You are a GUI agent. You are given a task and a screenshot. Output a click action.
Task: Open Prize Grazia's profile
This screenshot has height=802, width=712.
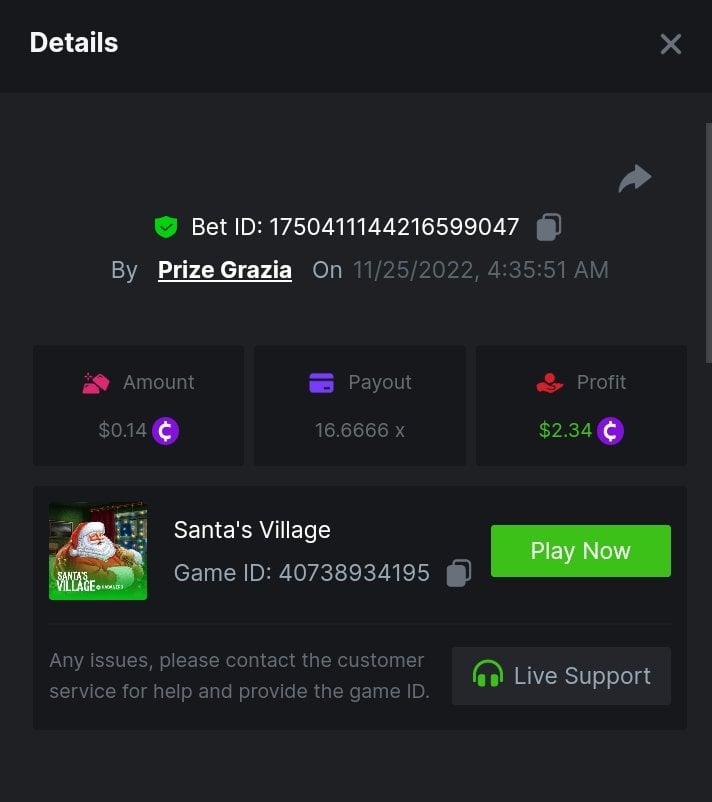pos(225,270)
